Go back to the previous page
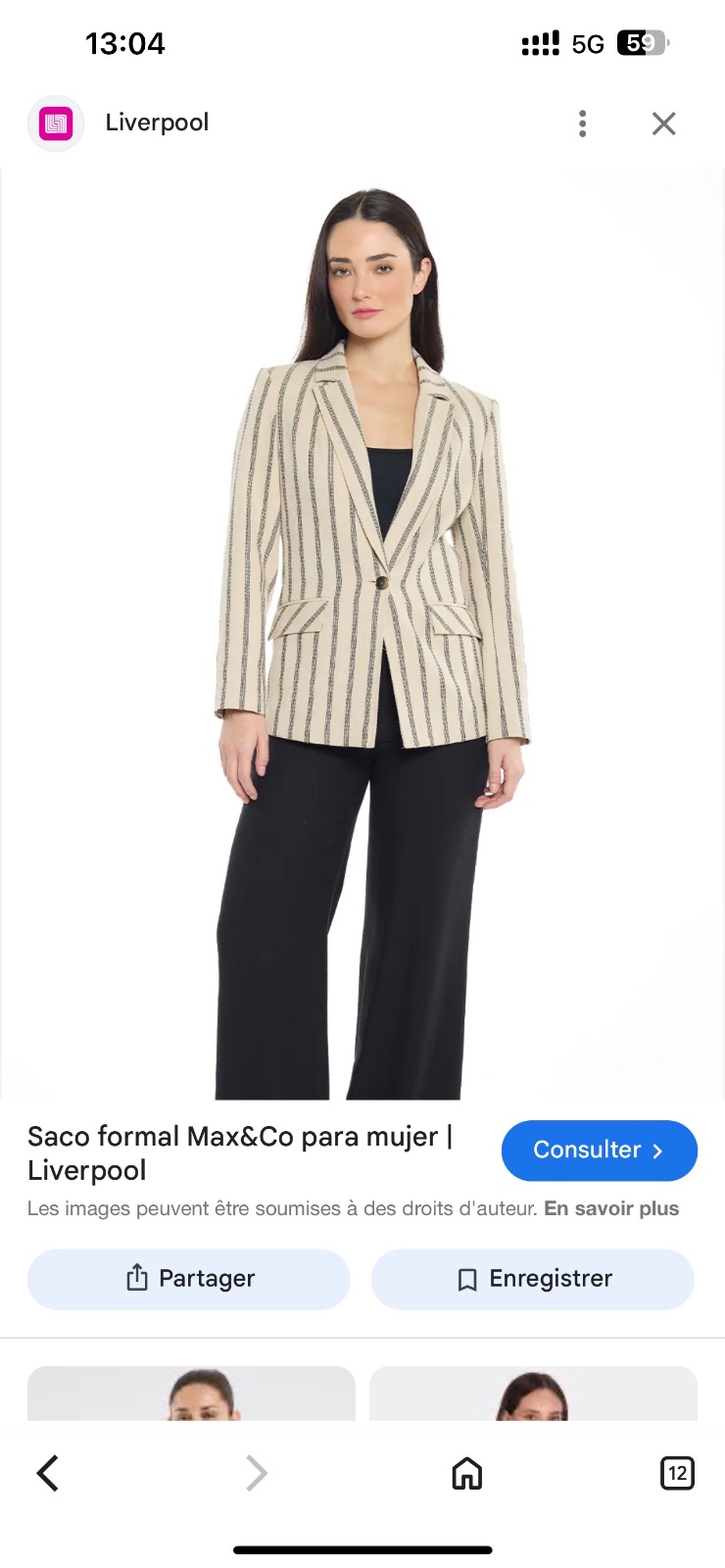The width and height of the screenshot is (725, 1568). pos(47,1473)
